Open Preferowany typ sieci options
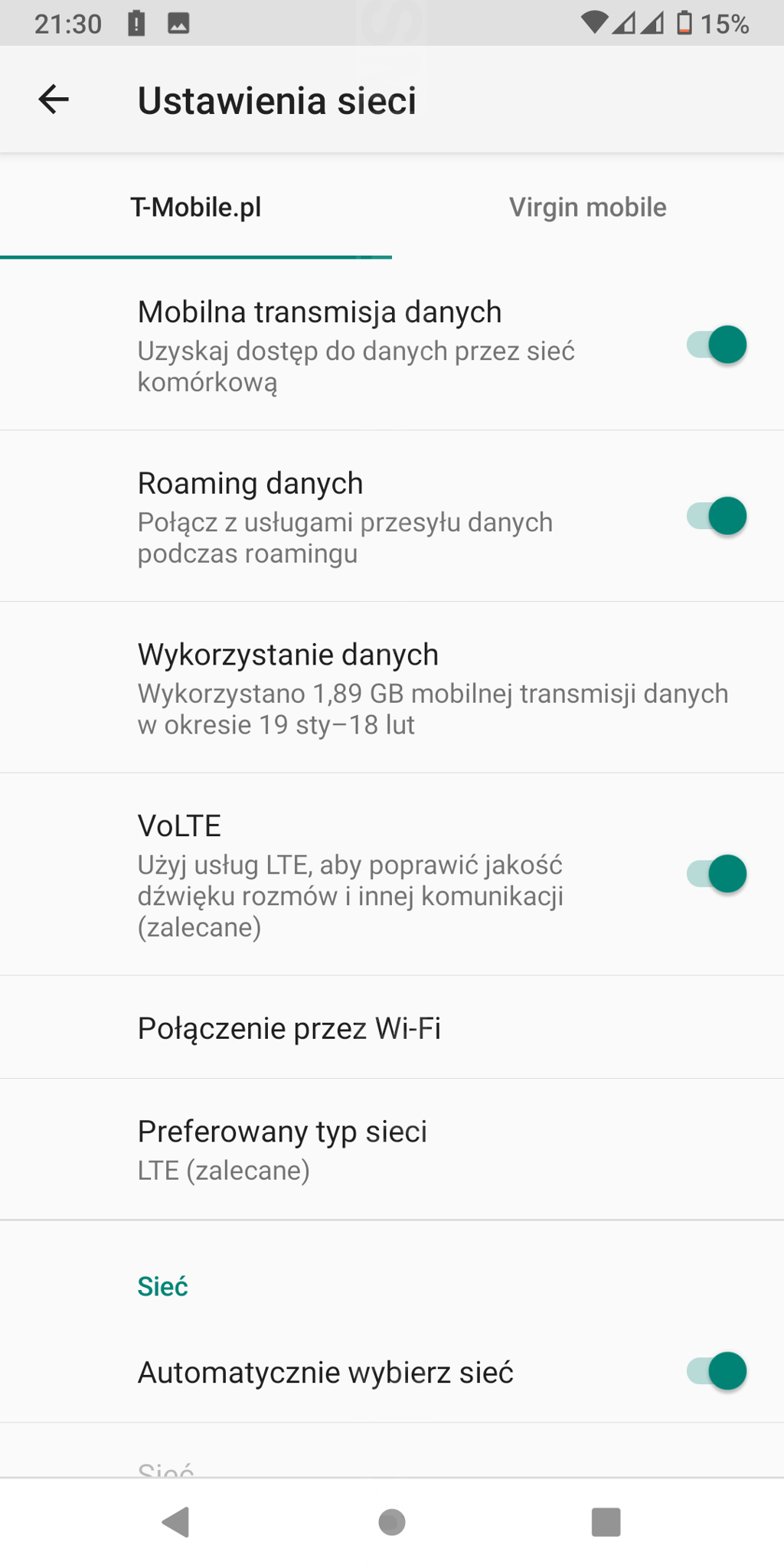Screen dimensions: 784x1568 [392, 1149]
